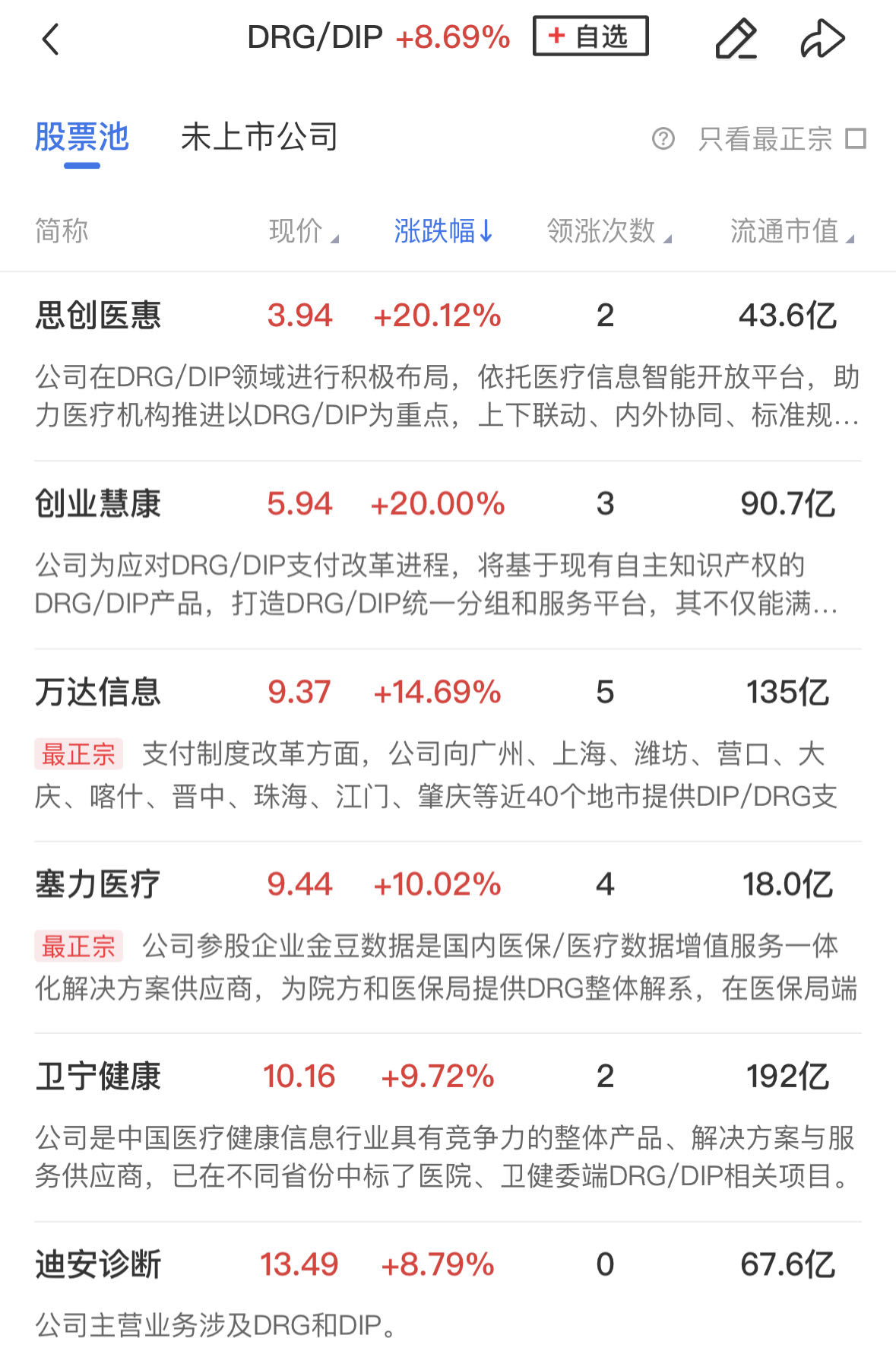Screen dimensions: 896x1370
Task: Check the 只看最正宗 checkbox
Action: (x=856, y=139)
